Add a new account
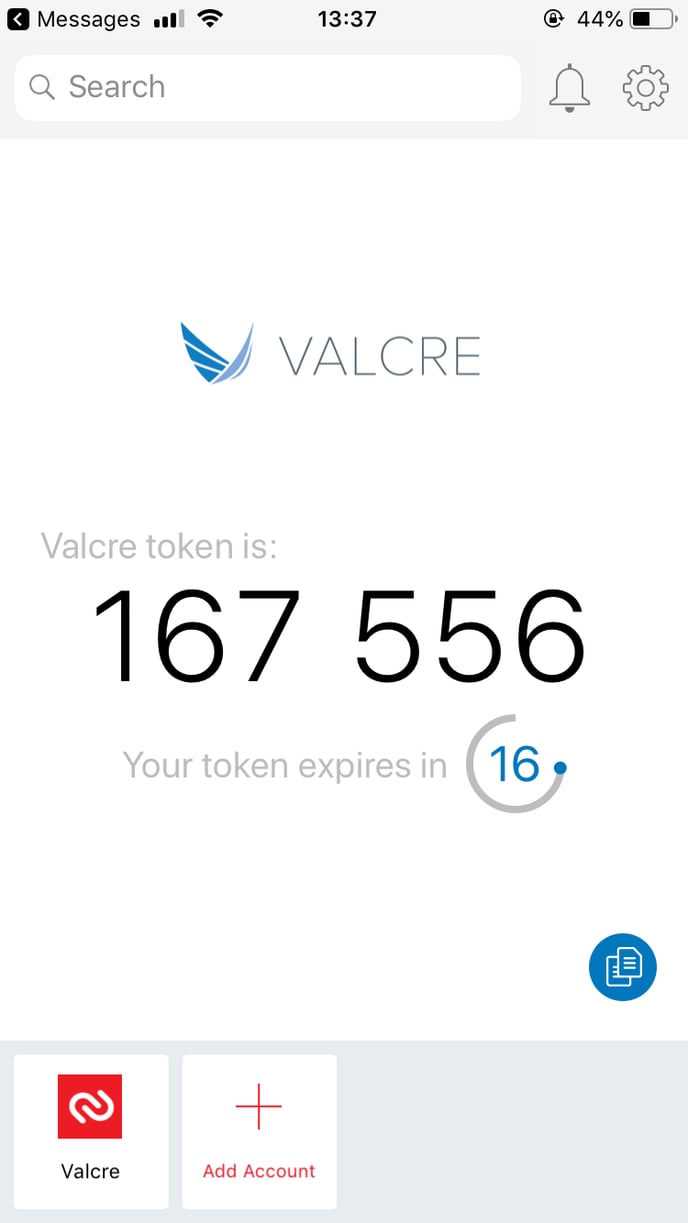Viewport: 688px width, 1223px height. tap(259, 1131)
